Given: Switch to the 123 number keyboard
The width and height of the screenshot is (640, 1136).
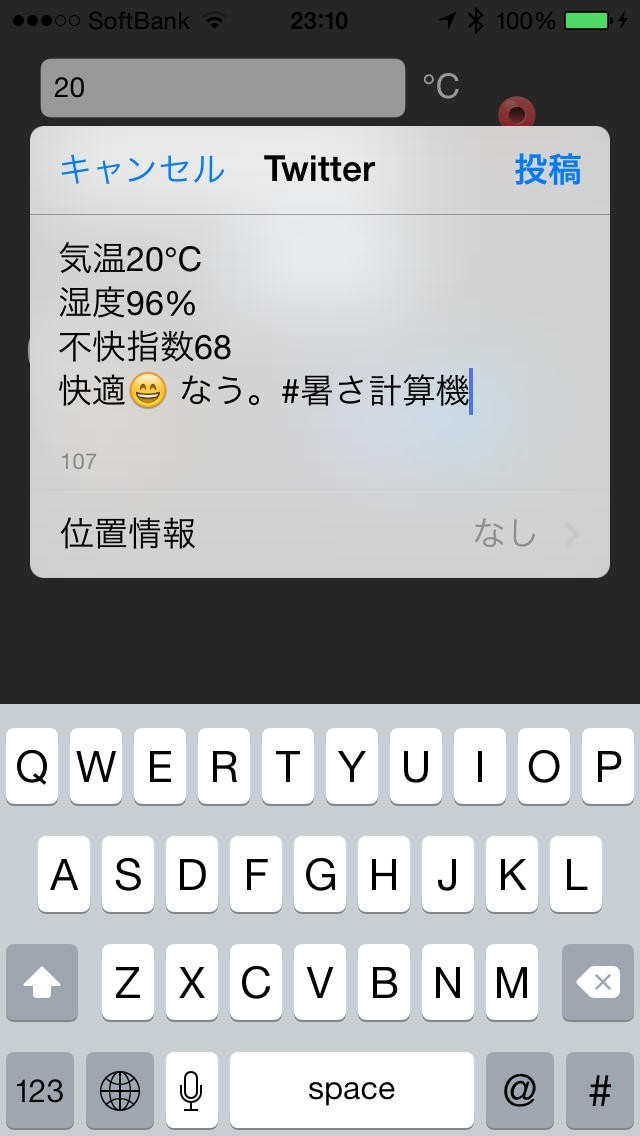Looking at the screenshot, I should click(40, 1090).
